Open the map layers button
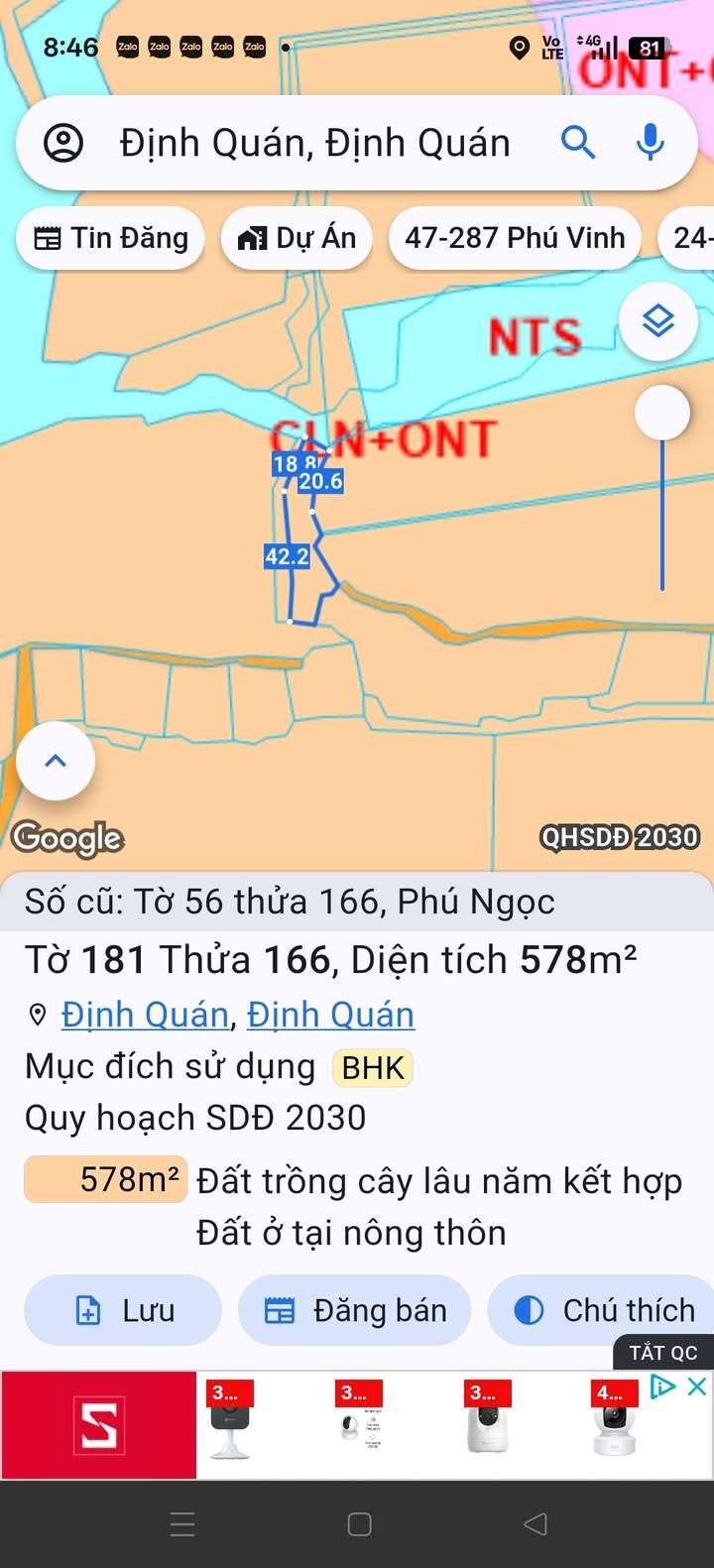Viewport: 714px width, 1568px height. [x=658, y=320]
